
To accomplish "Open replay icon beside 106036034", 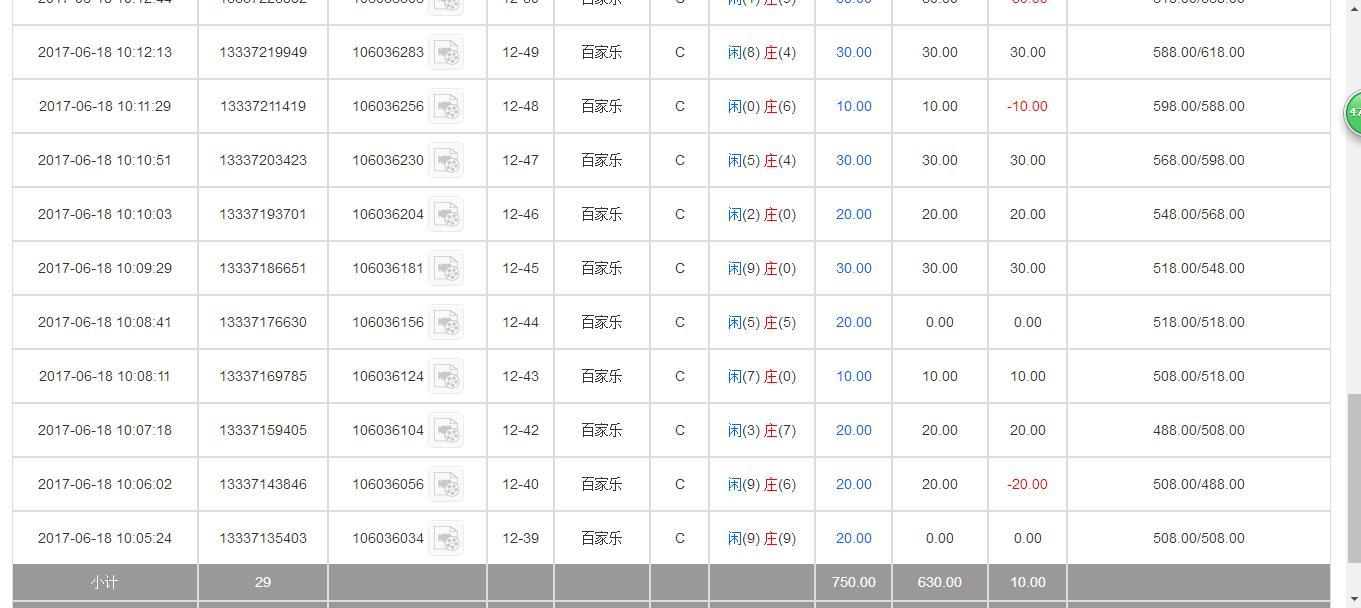I will coord(446,539).
